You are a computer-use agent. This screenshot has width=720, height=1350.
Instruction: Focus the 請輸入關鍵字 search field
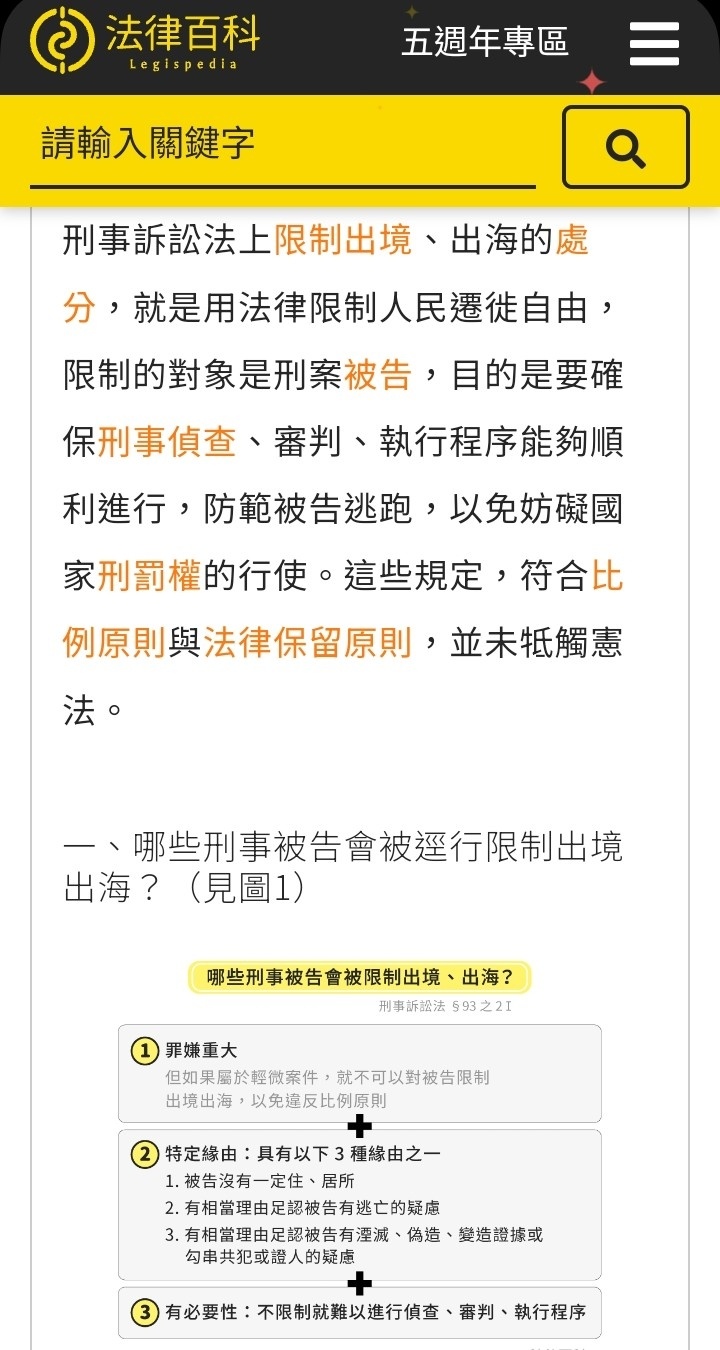point(283,145)
